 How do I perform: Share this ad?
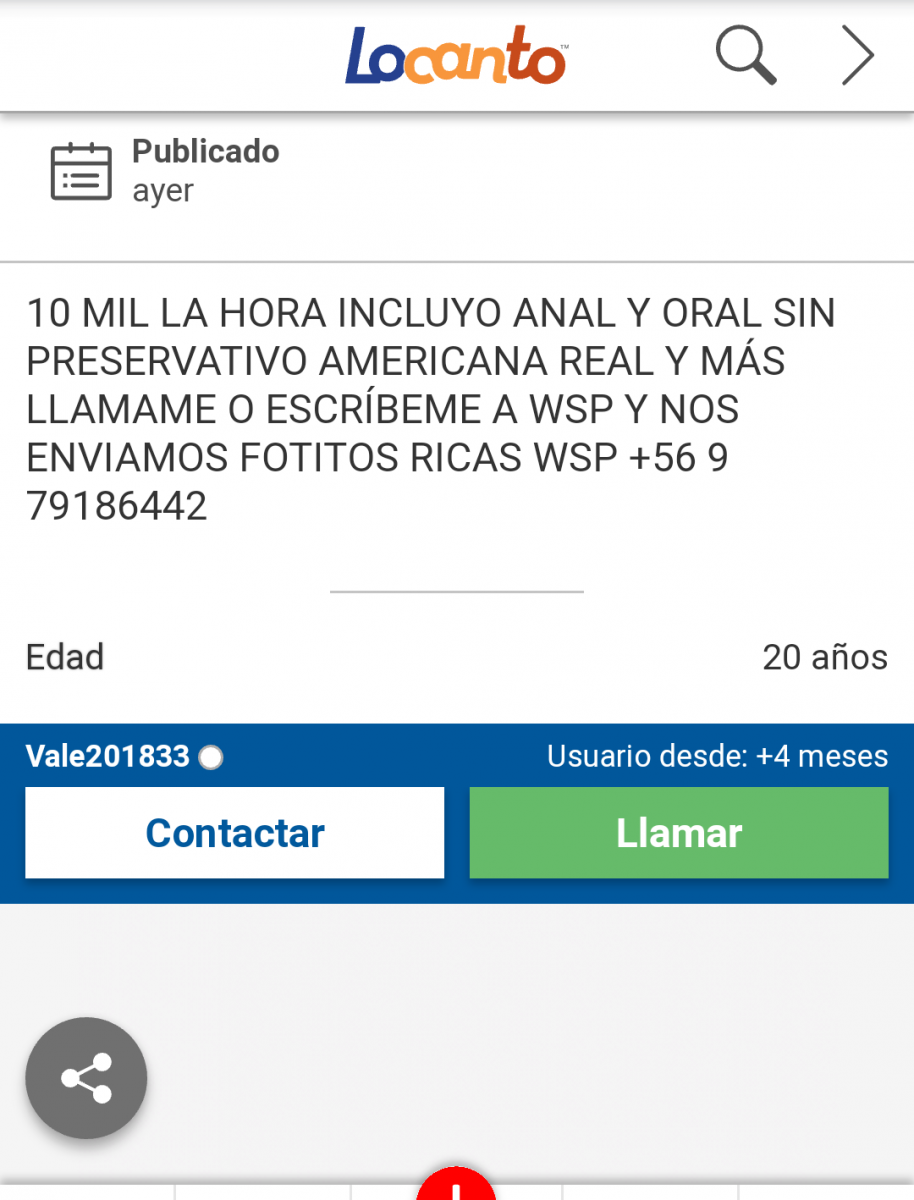point(86,1078)
